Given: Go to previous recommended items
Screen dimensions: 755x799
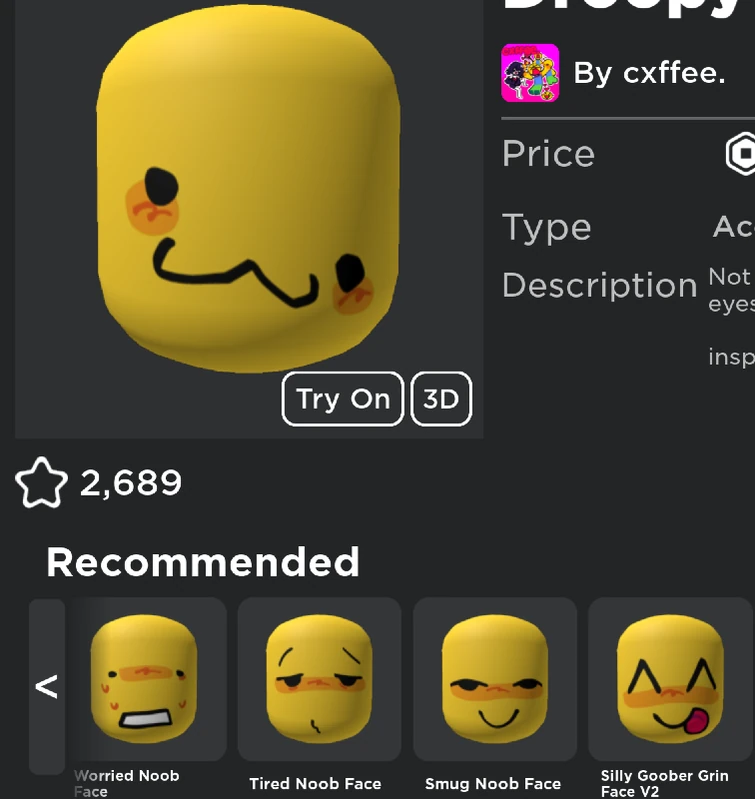Looking at the screenshot, I should (47, 686).
